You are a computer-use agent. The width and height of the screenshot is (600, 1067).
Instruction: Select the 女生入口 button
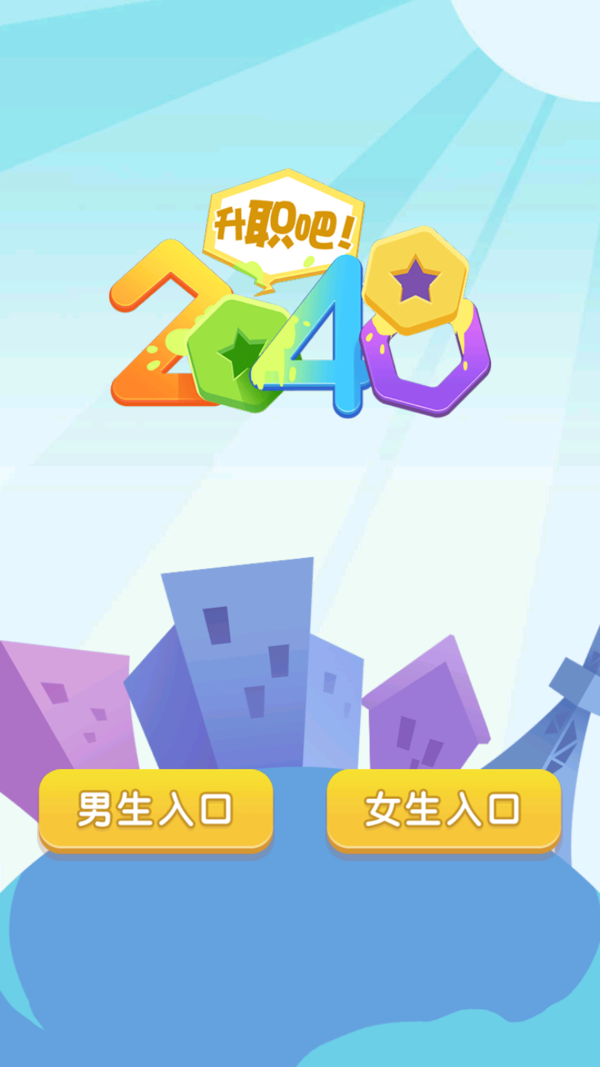(x=443, y=809)
